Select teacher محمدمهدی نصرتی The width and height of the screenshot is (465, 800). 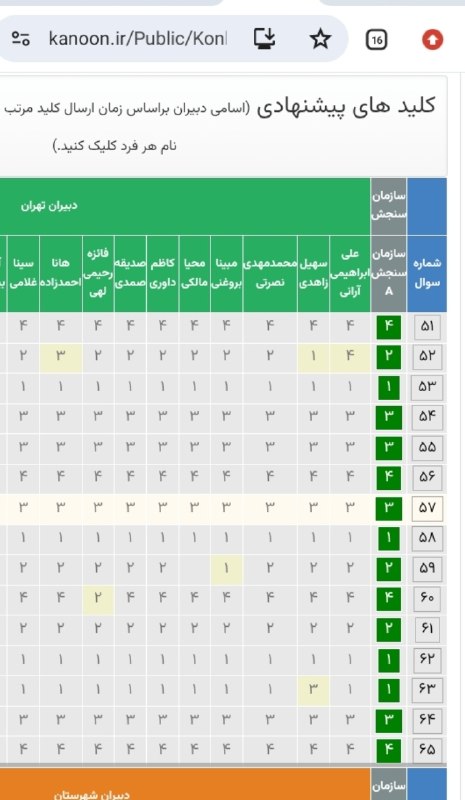tap(270, 273)
